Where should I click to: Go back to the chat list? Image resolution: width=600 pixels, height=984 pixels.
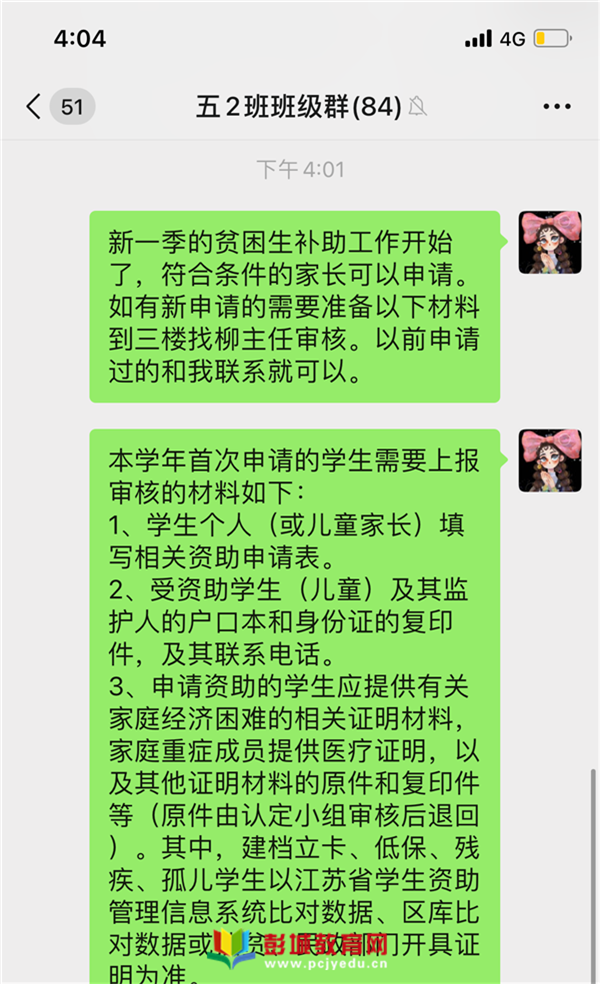(35, 106)
